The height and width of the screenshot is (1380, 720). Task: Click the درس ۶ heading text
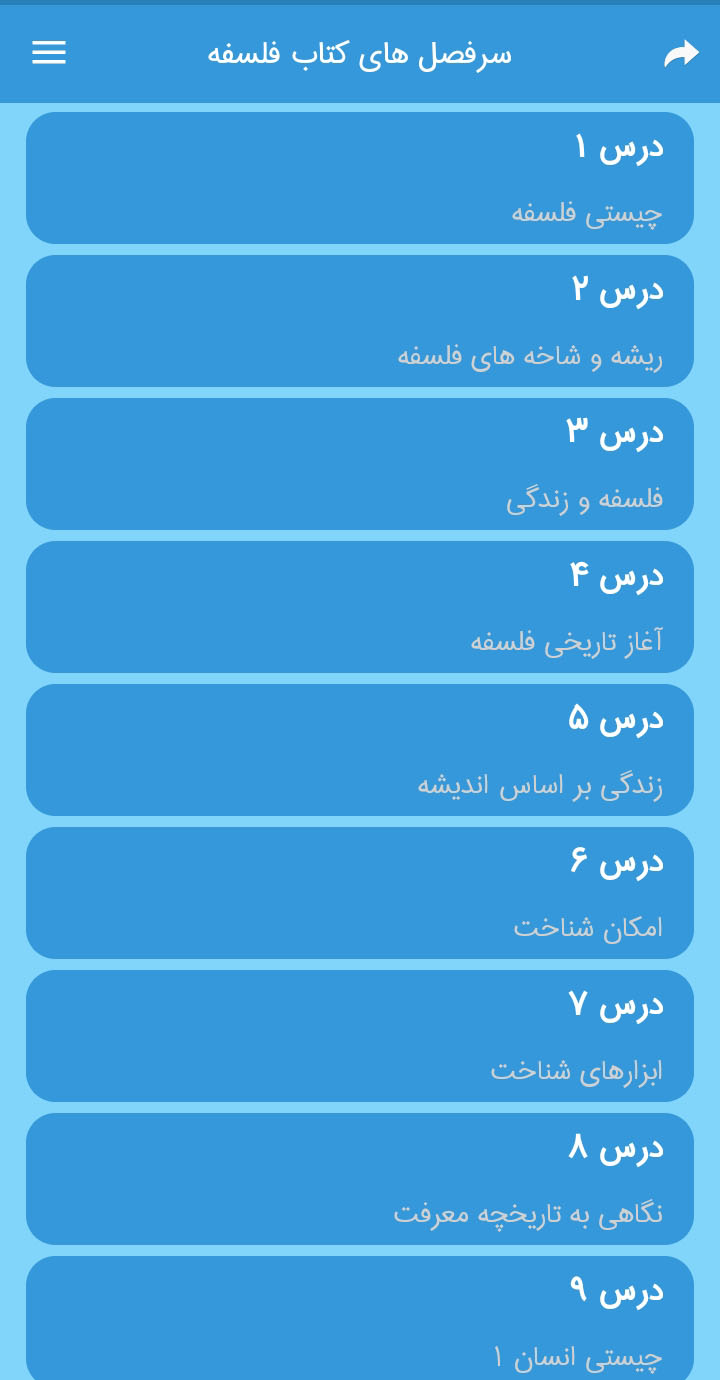point(613,862)
